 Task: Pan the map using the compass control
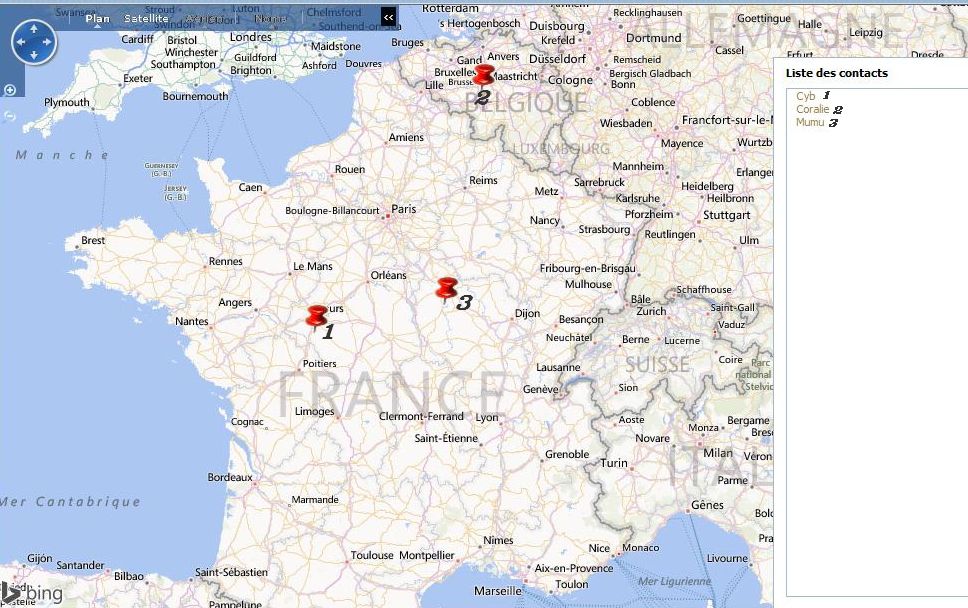[x=34, y=41]
